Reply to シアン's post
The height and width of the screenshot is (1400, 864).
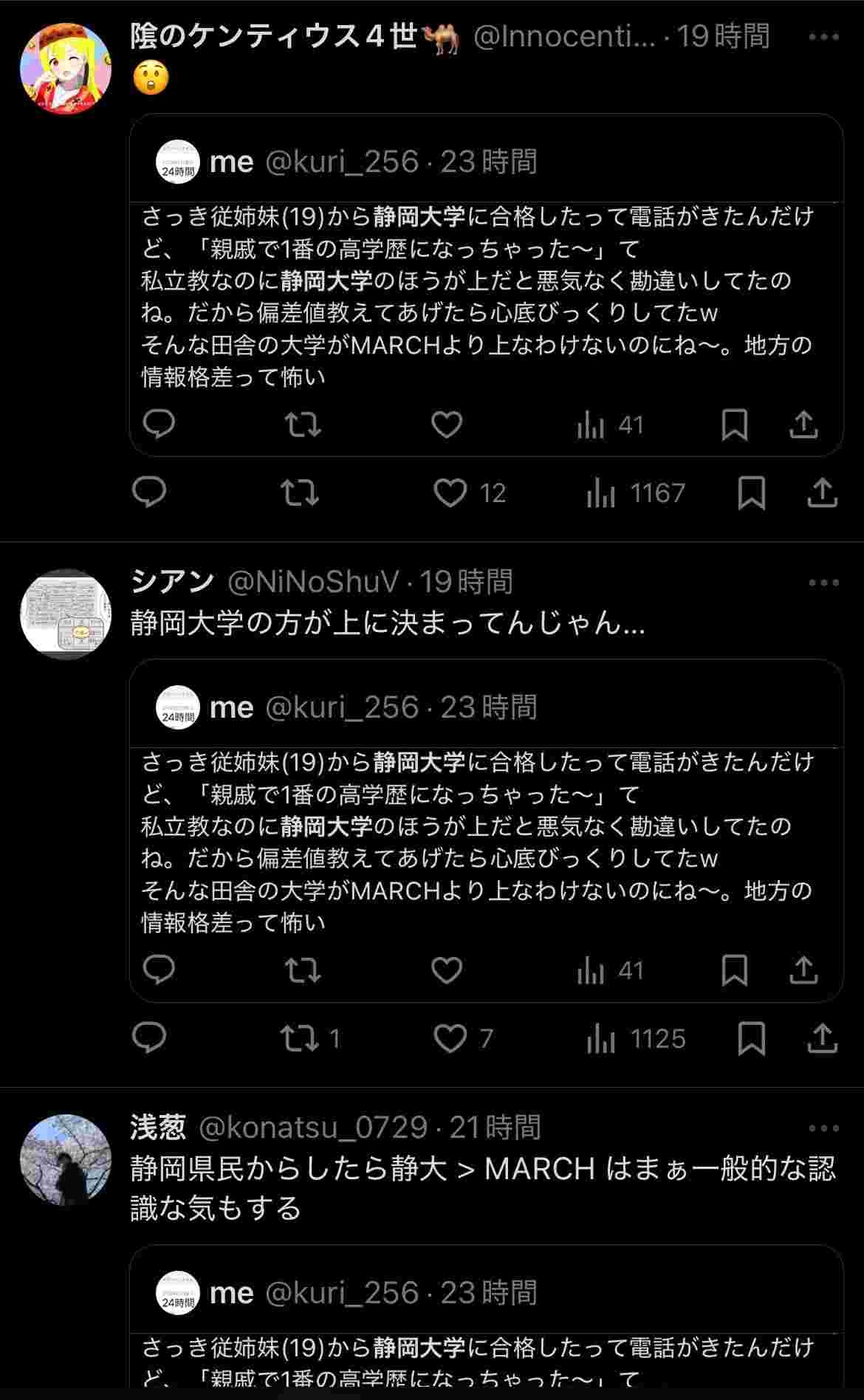tap(149, 1038)
